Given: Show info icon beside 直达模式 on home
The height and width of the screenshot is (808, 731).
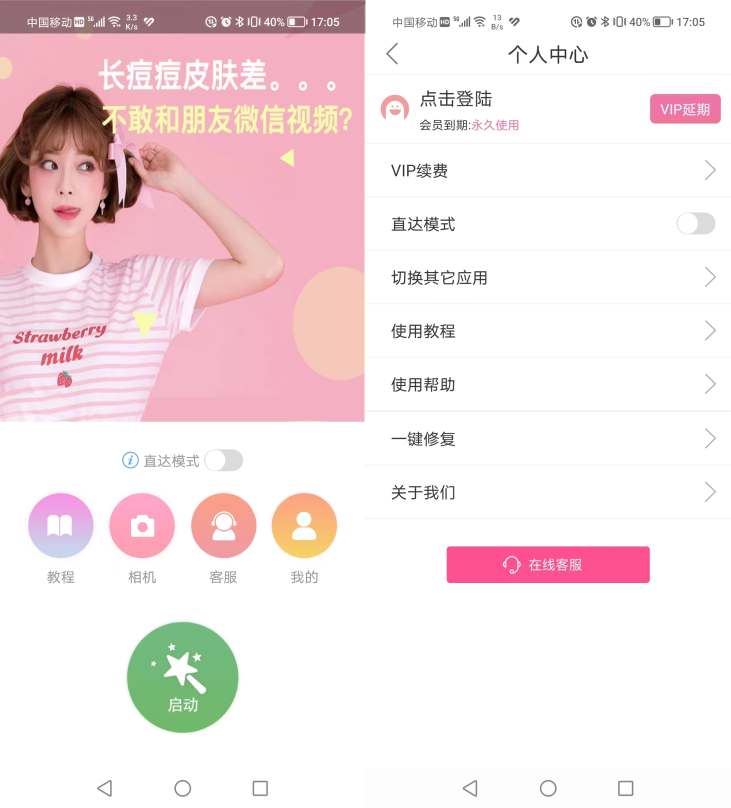Looking at the screenshot, I should click(130, 460).
